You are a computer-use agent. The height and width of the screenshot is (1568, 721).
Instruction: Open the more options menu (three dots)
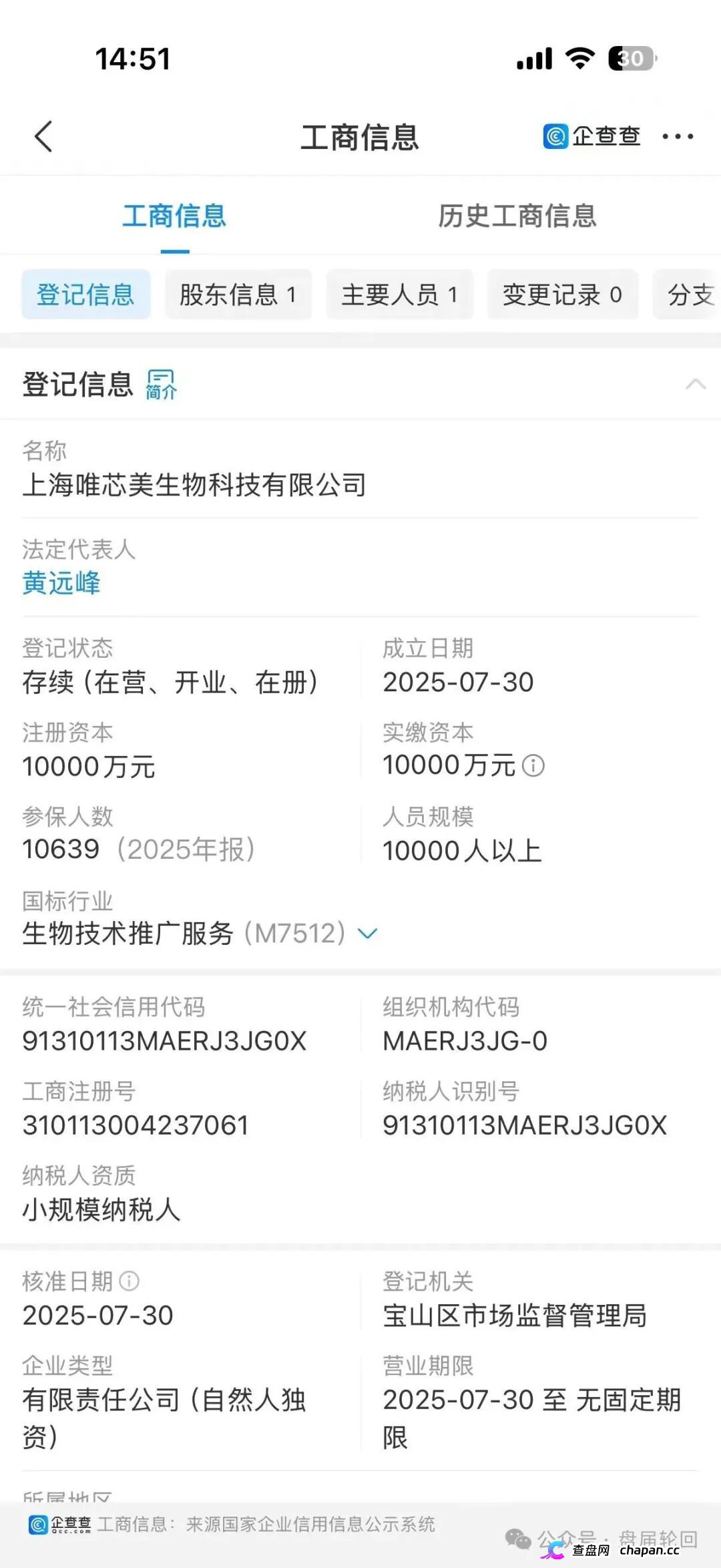[677, 136]
